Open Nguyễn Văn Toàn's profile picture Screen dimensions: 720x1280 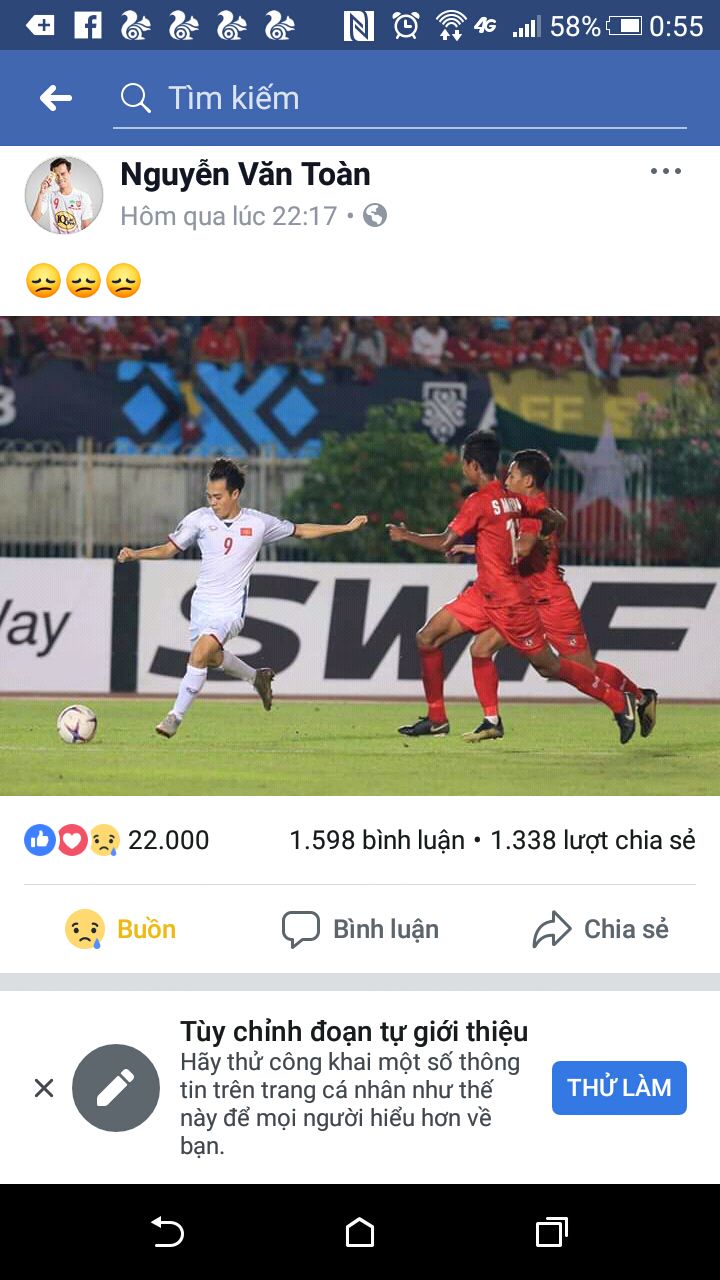pos(64,195)
